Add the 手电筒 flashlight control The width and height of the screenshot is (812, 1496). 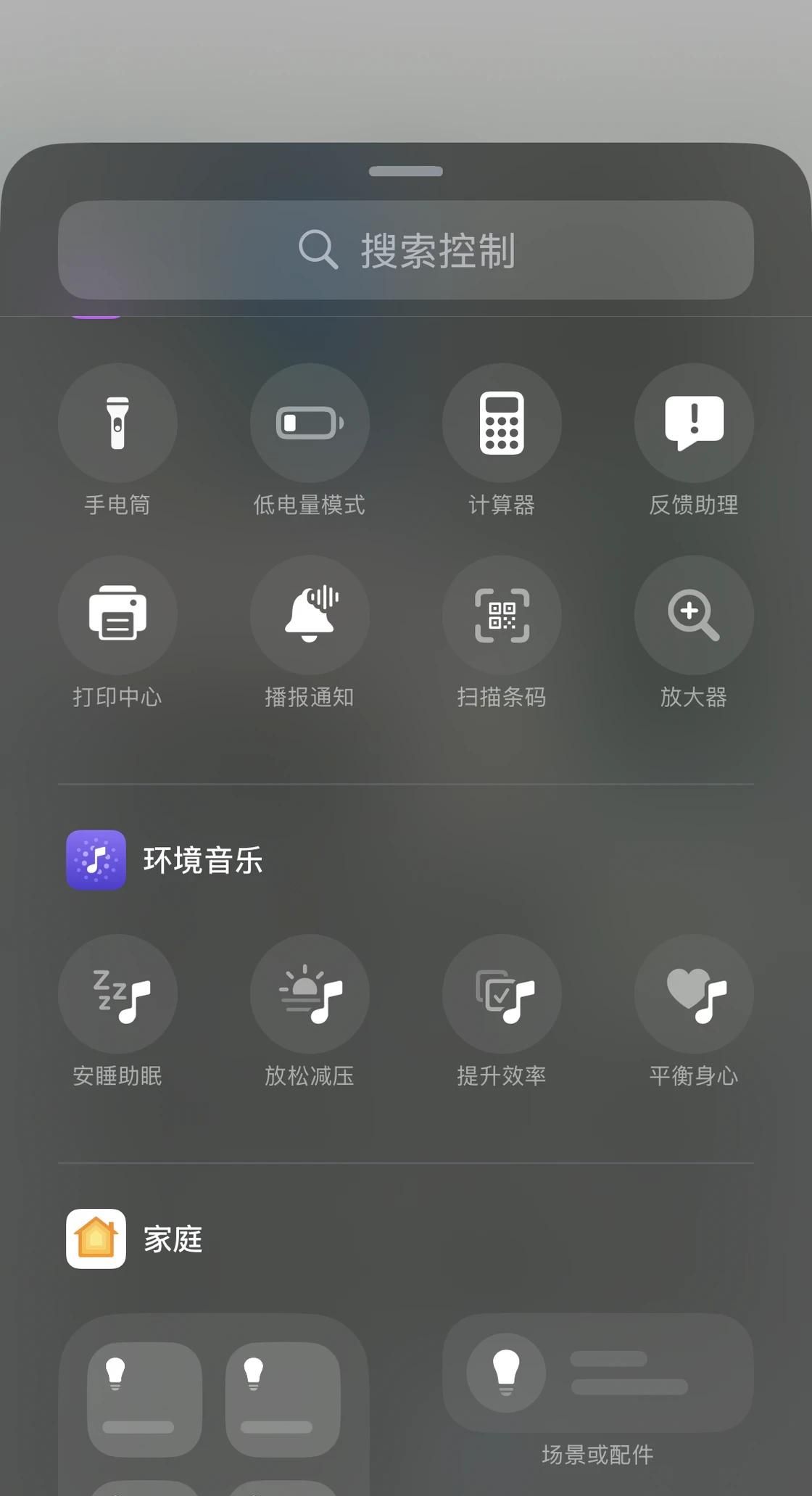pyautogui.click(x=117, y=423)
